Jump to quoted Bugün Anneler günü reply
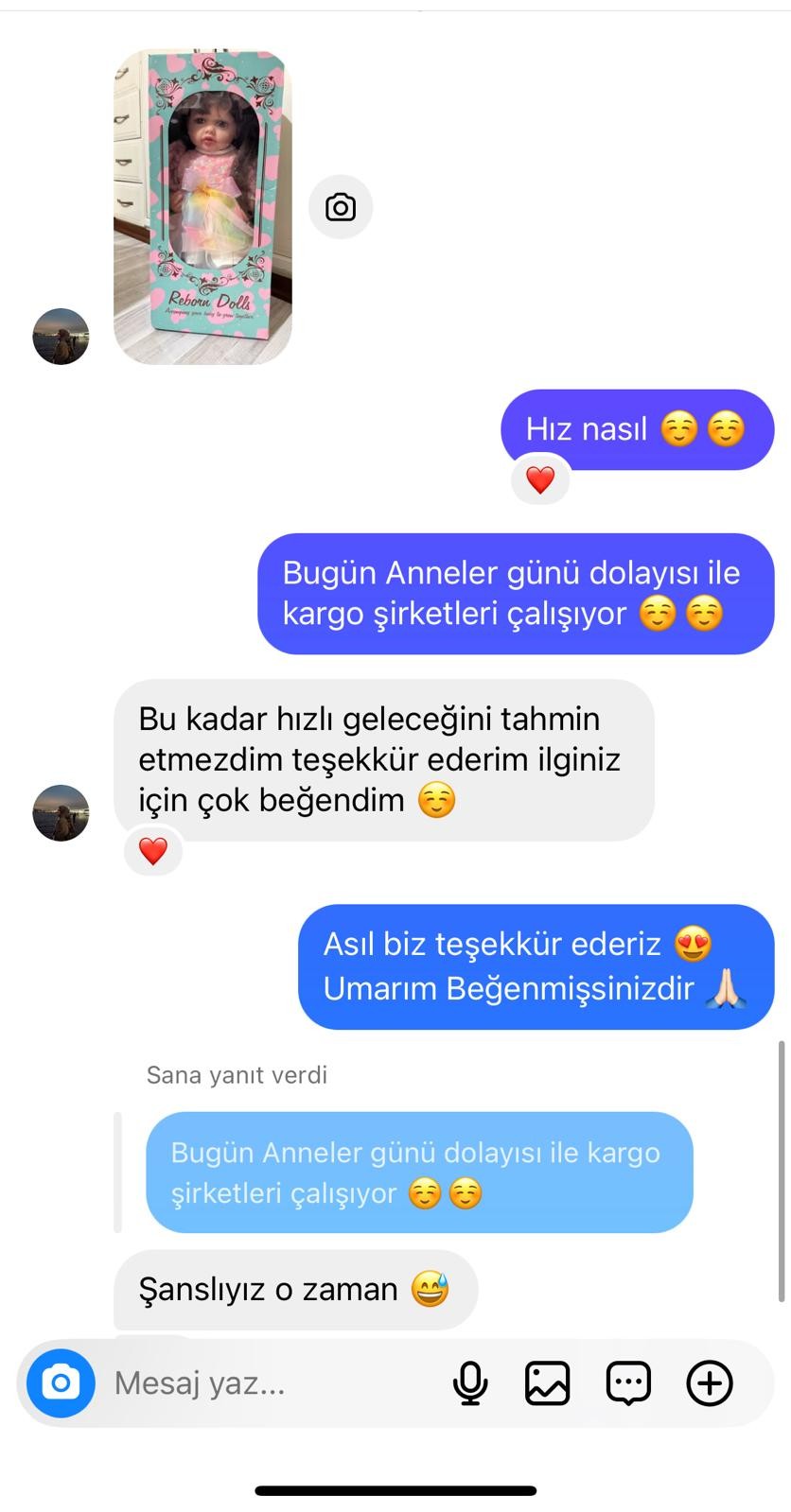Image resolution: width=791 pixels, height=1512 pixels. (x=419, y=1173)
